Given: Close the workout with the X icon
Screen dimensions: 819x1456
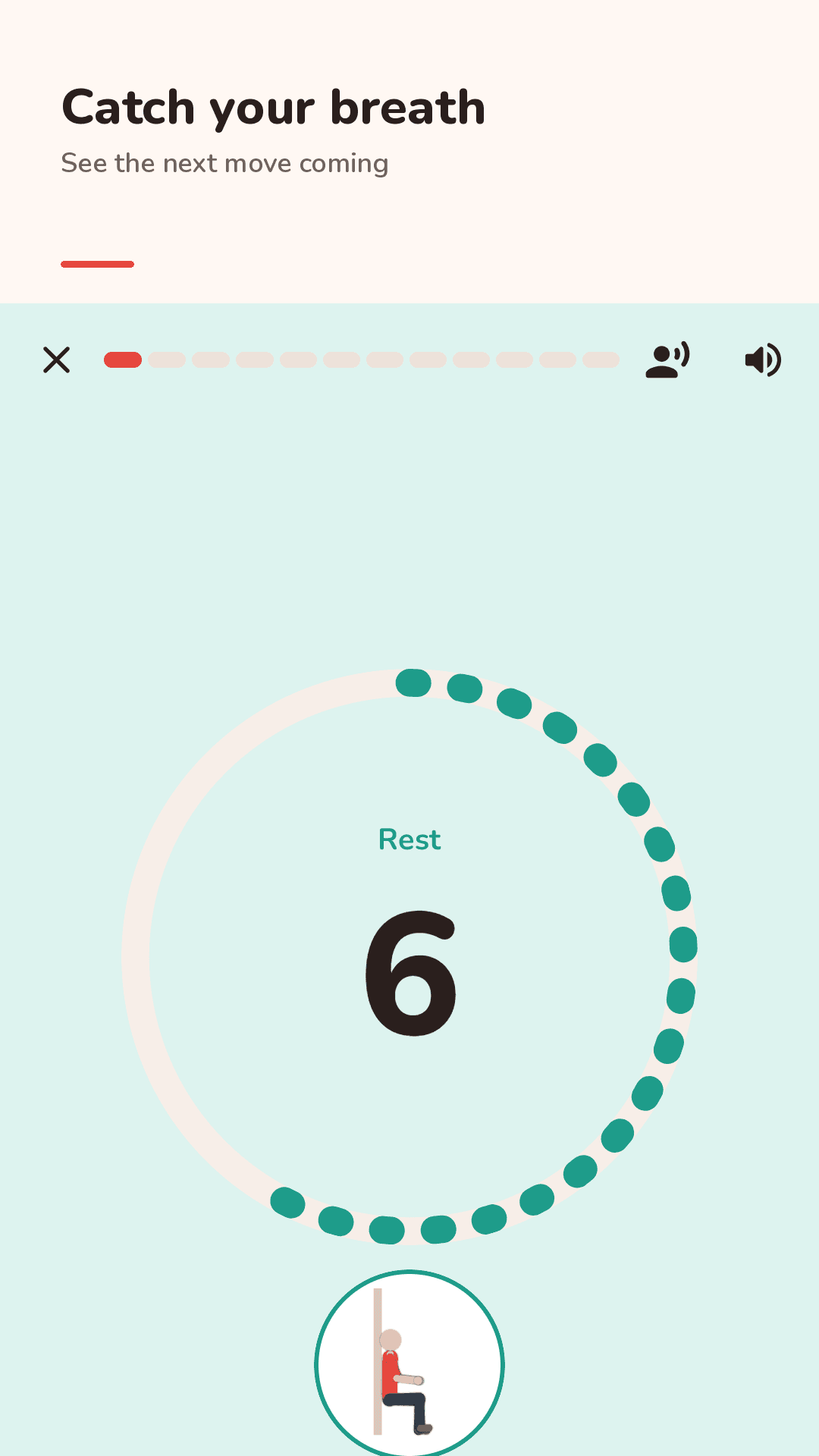Looking at the screenshot, I should click(56, 359).
